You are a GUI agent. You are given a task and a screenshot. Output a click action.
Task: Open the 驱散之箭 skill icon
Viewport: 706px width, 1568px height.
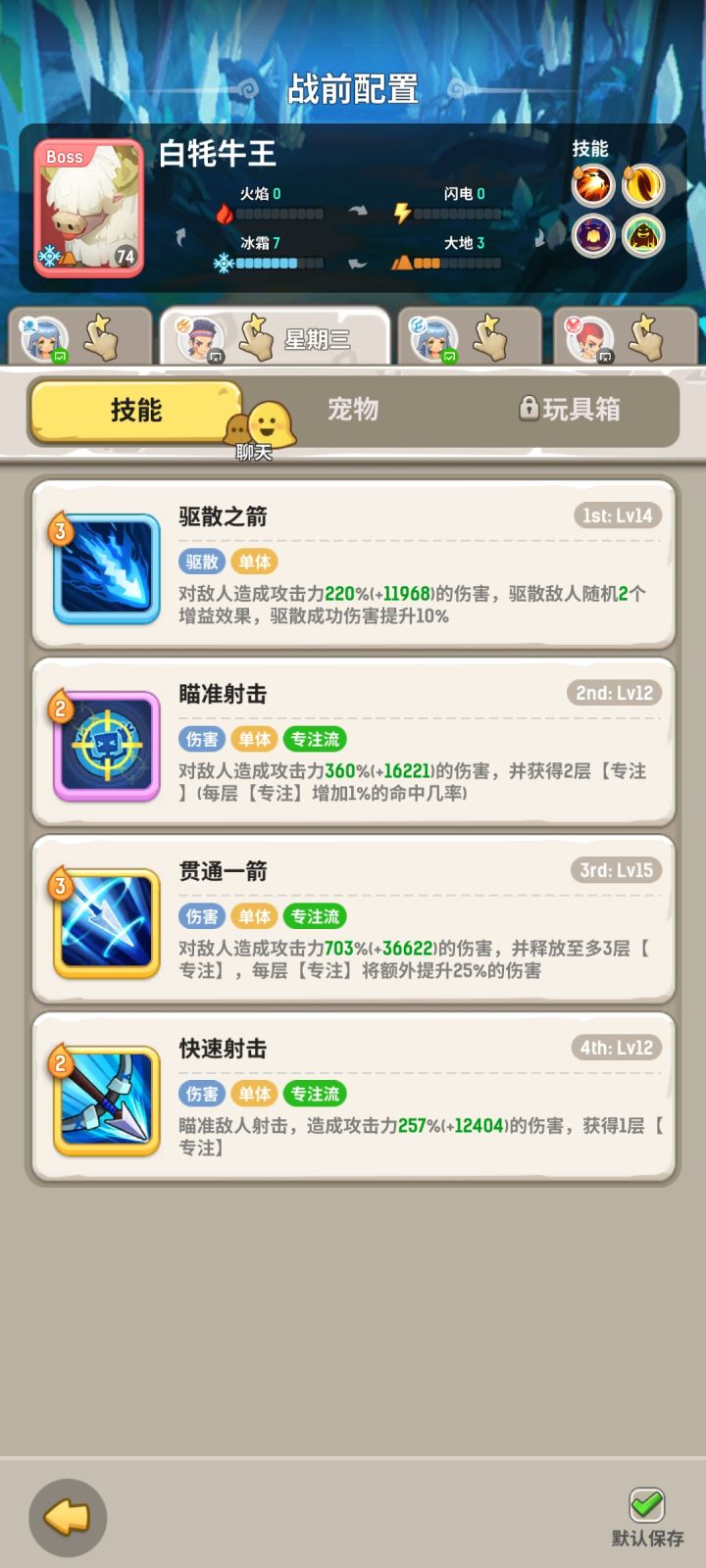pos(108,568)
